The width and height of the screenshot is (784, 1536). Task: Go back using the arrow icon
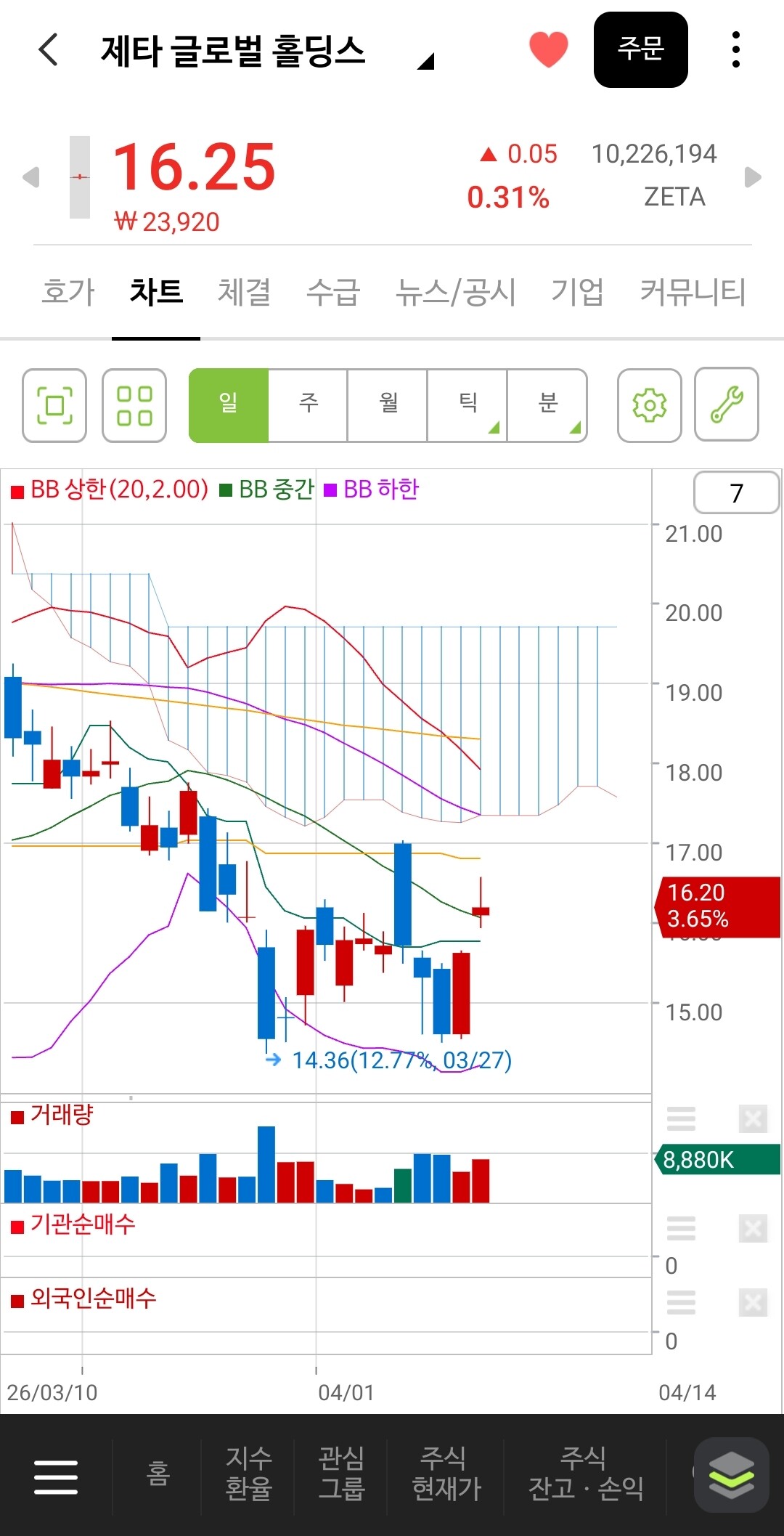click(x=49, y=50)
